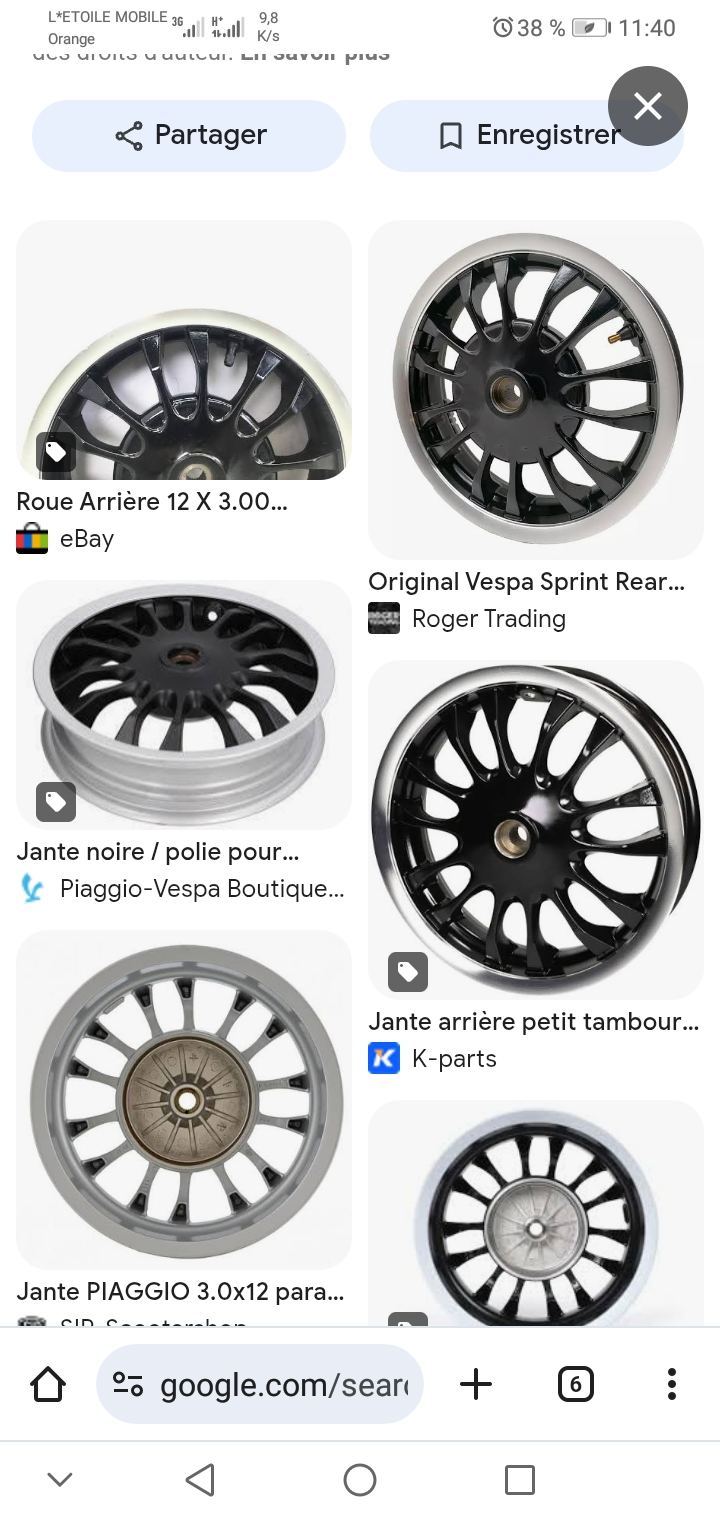Open the eBay Roue Arrière 12 X 3.00 result
720x1520 pixels.
184,350
